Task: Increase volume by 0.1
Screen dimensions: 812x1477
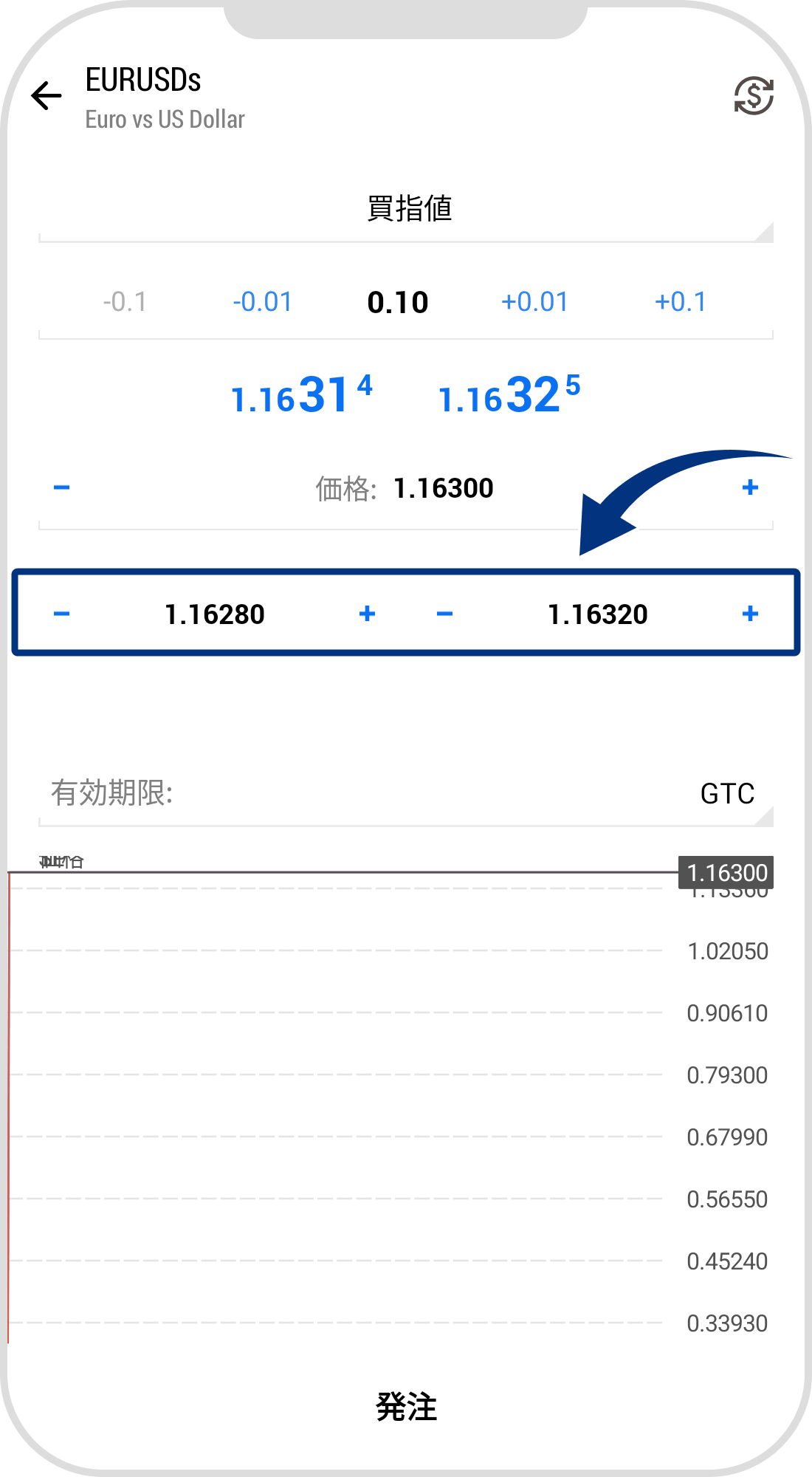Action: [680, 301]
